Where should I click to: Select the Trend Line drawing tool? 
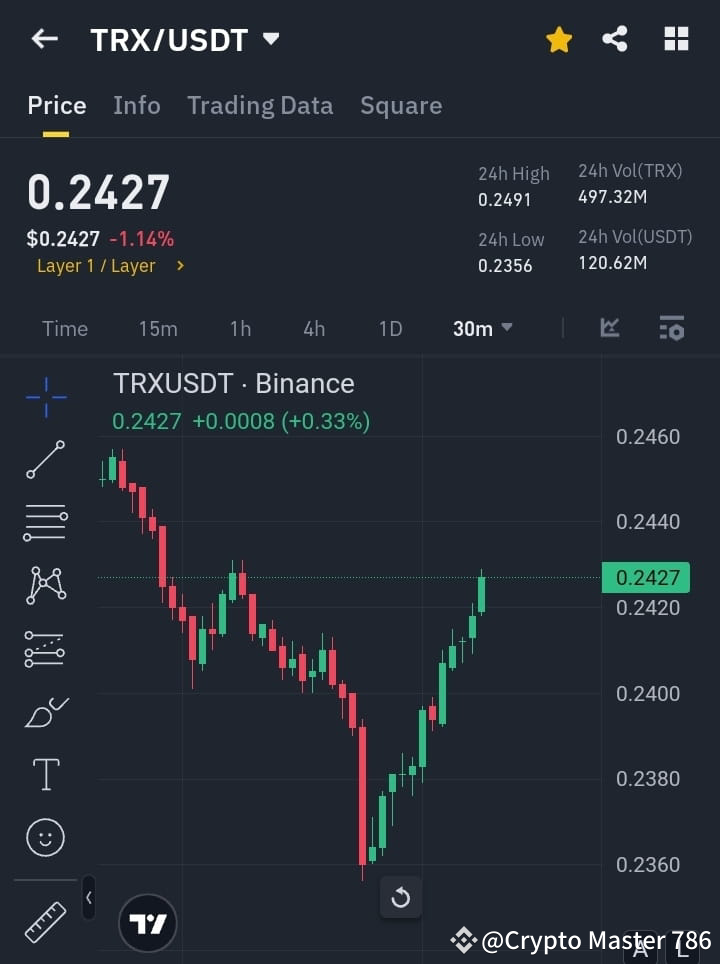point(45,460)
